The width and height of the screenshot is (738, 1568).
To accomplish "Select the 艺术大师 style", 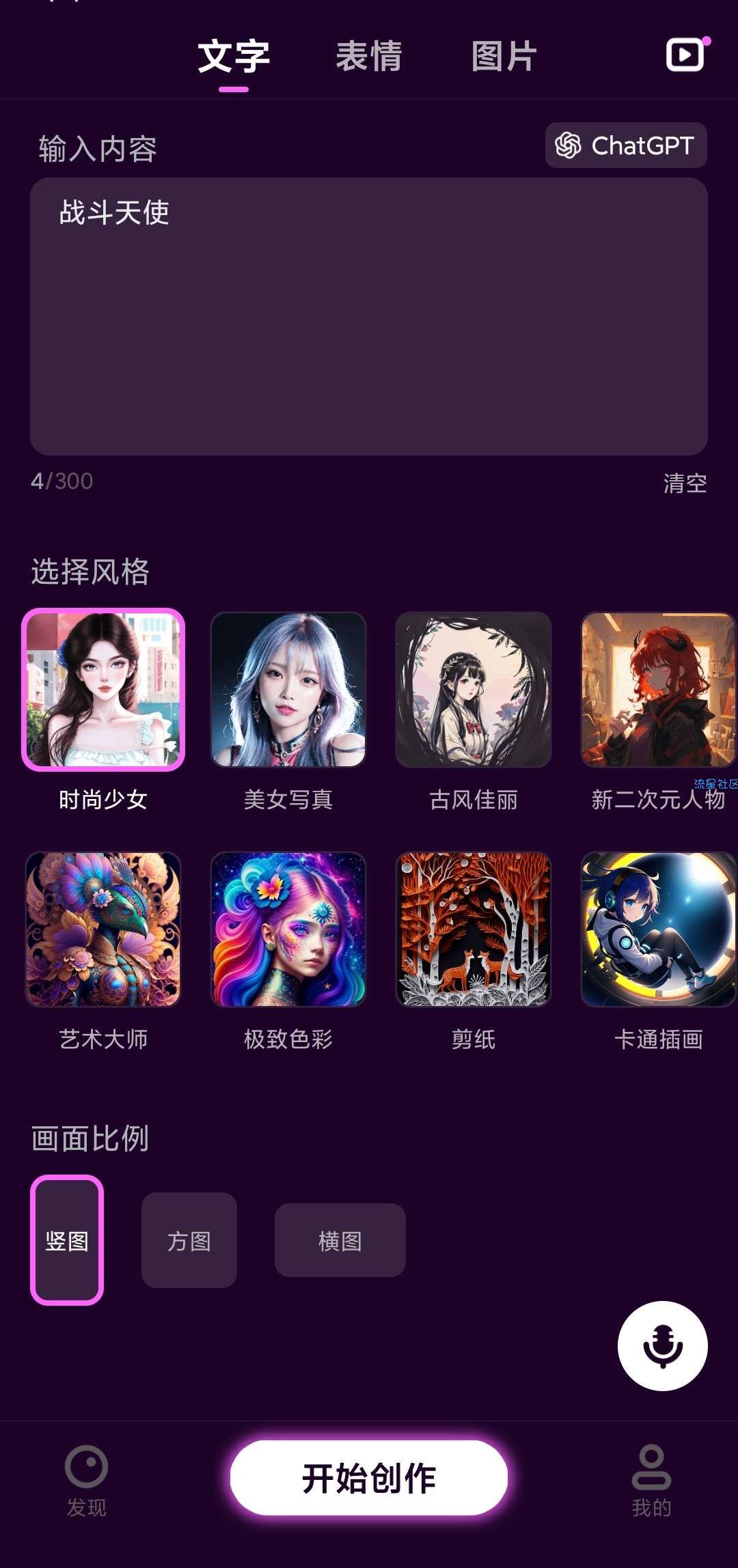I will click(x=103, y=929).
